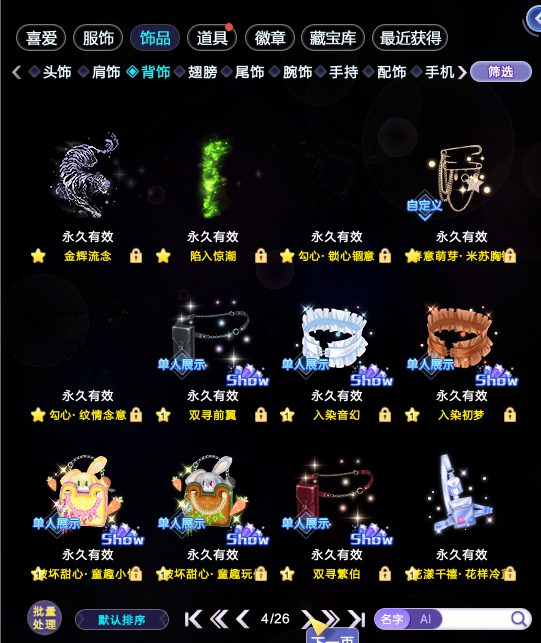Change sorting via 默认排序
This screenshot has width=541, height=643.
122,620
